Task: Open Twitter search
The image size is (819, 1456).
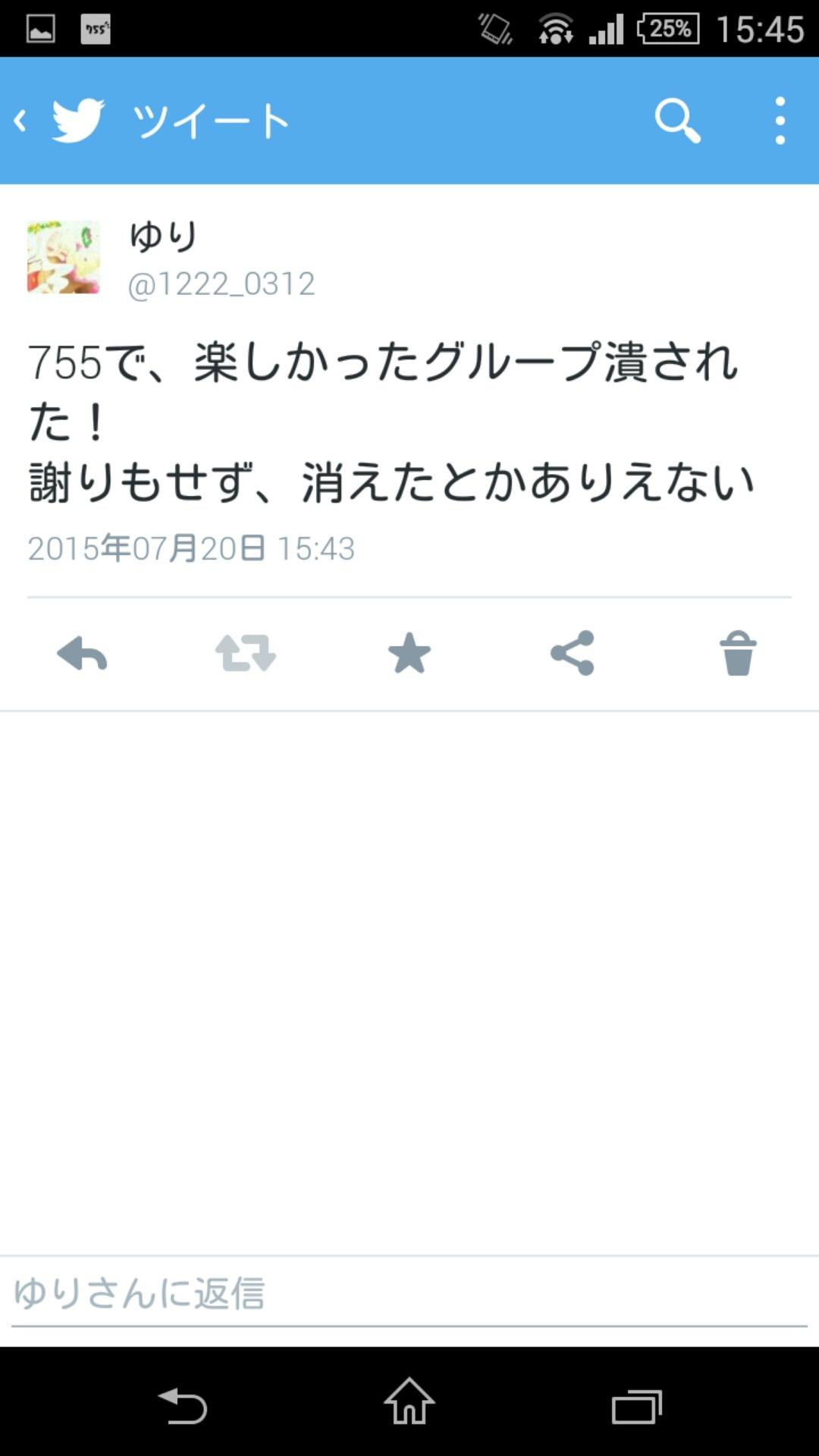Action: click(x=677, y=121)
